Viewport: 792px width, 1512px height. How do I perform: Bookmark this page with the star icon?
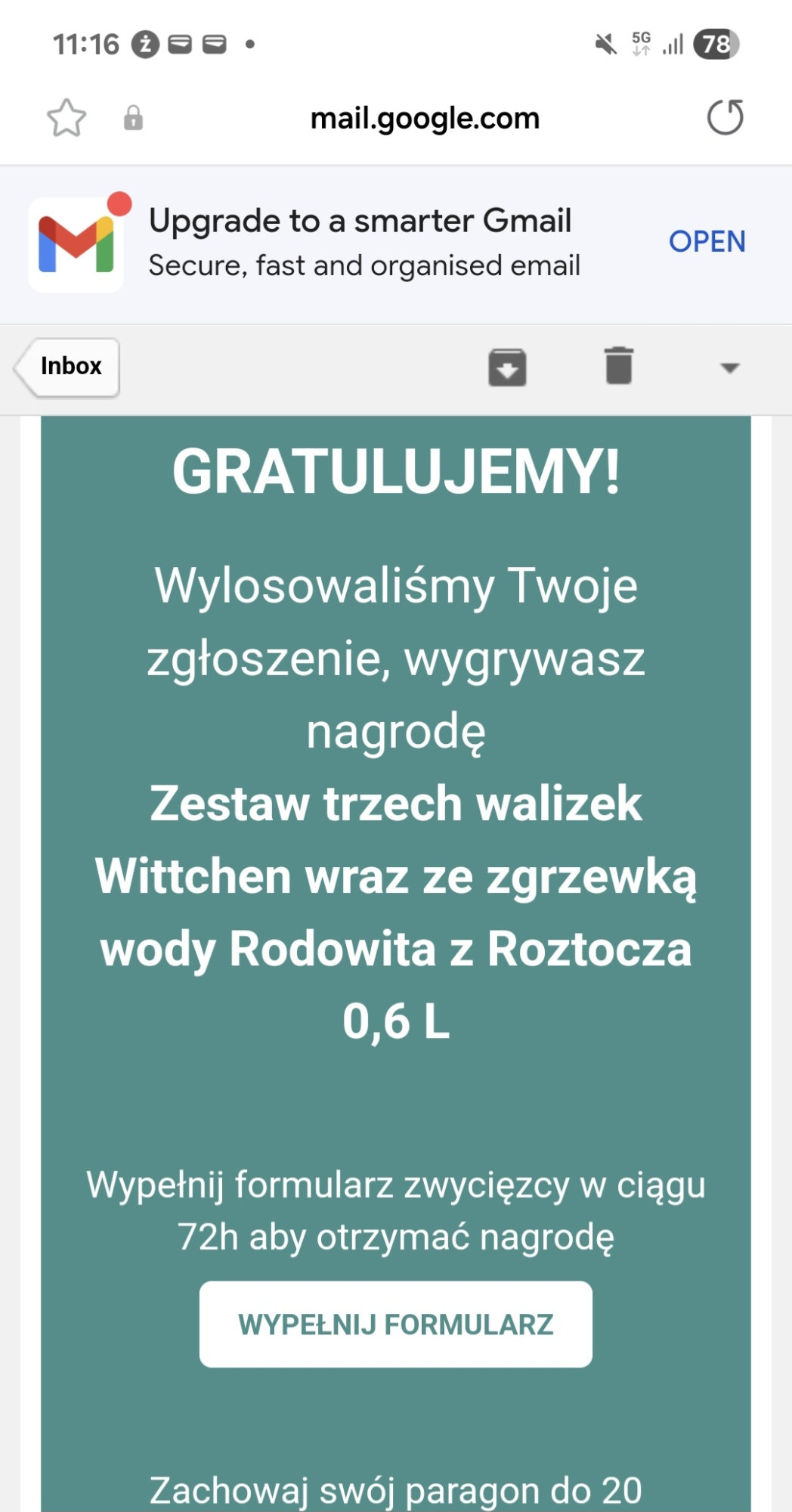pos(67,118)
